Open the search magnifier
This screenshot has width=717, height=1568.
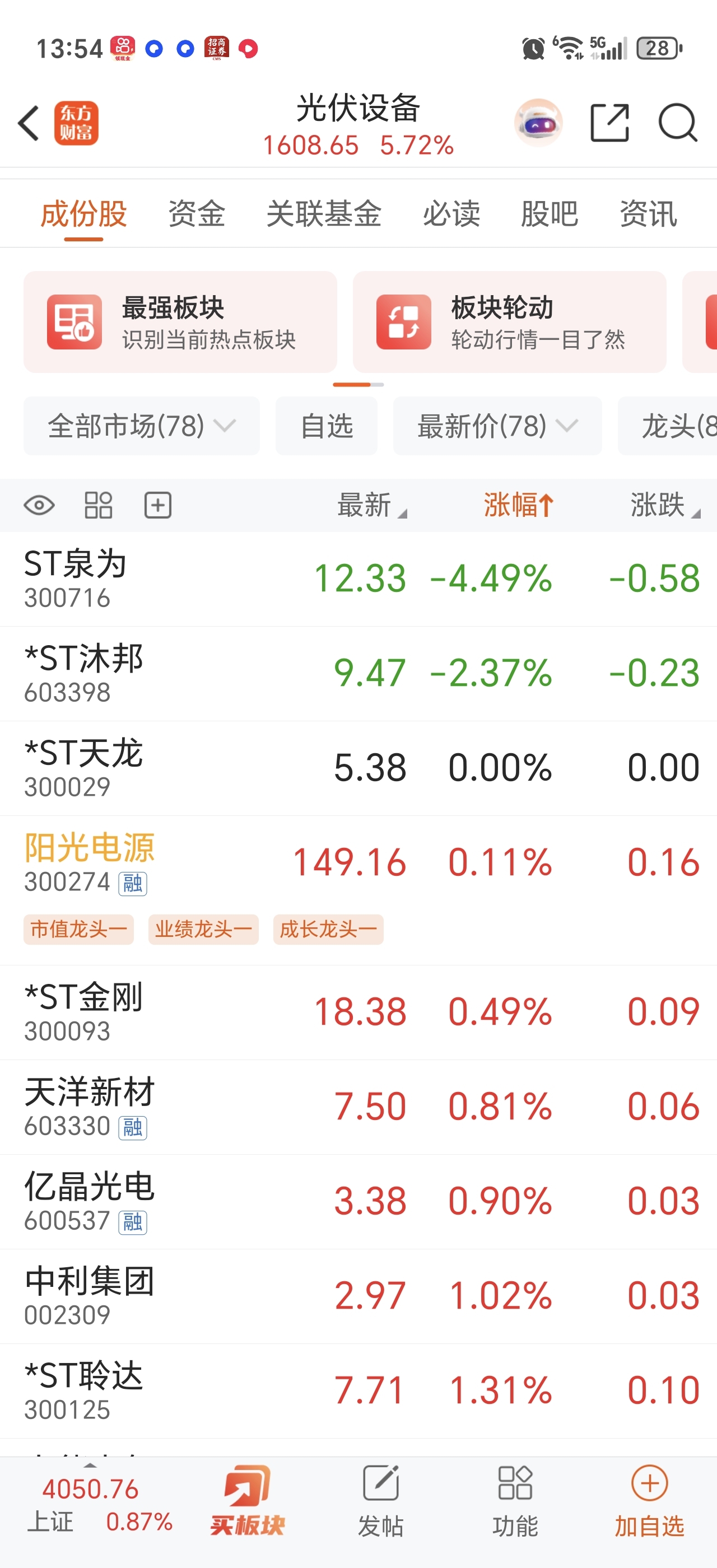[x=677, y=124]
